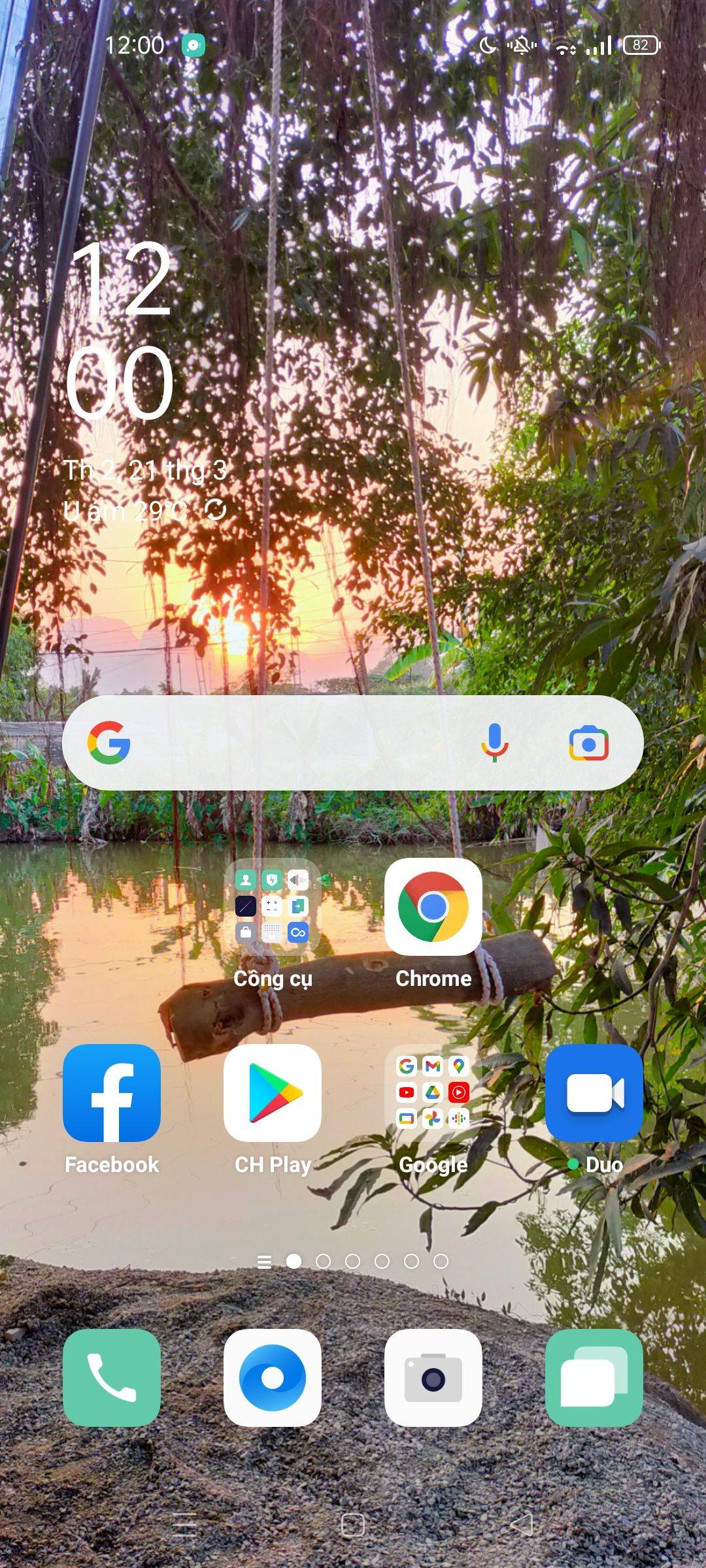Go to the second home screen page dot

click(x=323, y=1261)
